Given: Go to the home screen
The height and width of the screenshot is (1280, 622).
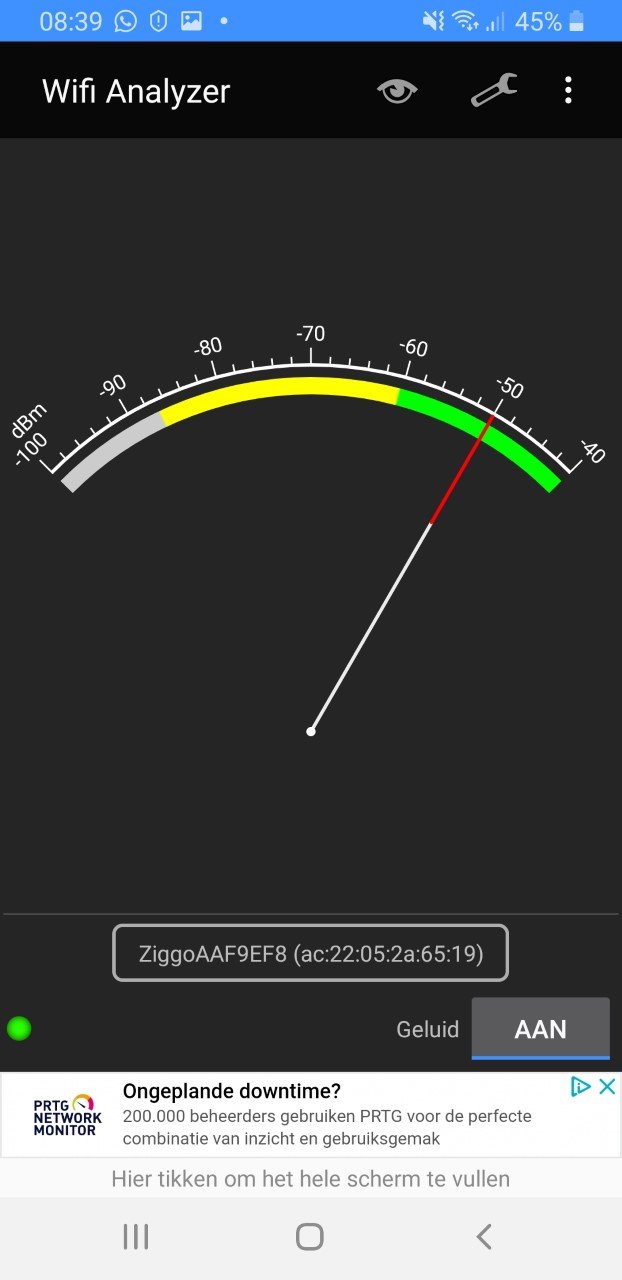Looking at the screenshot, I should [x=310, y=1237].
